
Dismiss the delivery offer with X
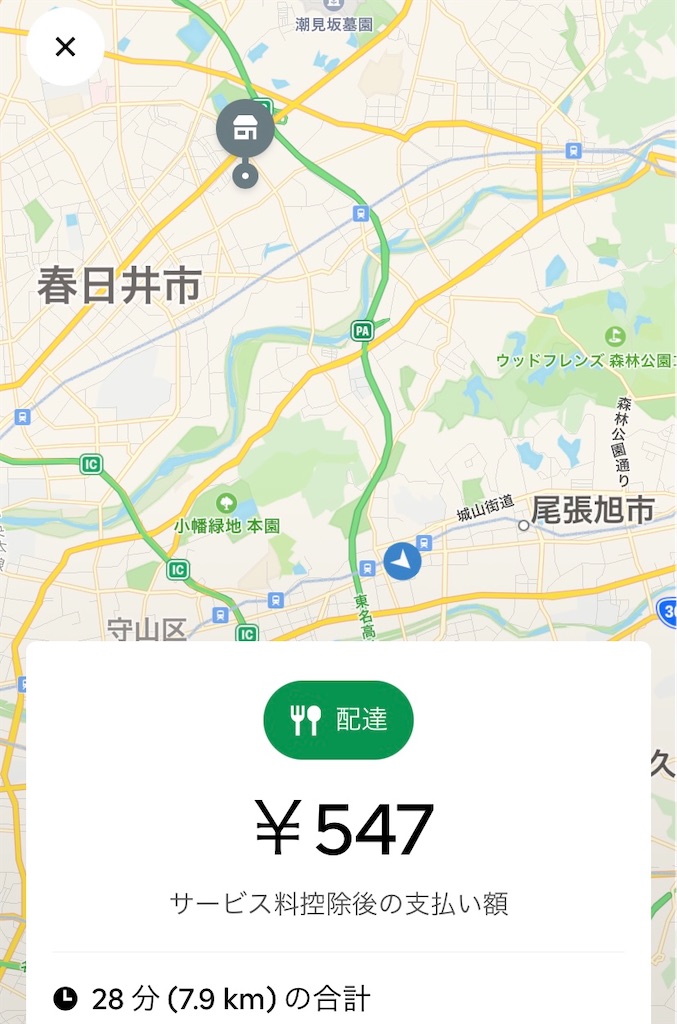(x=65, y=47)
